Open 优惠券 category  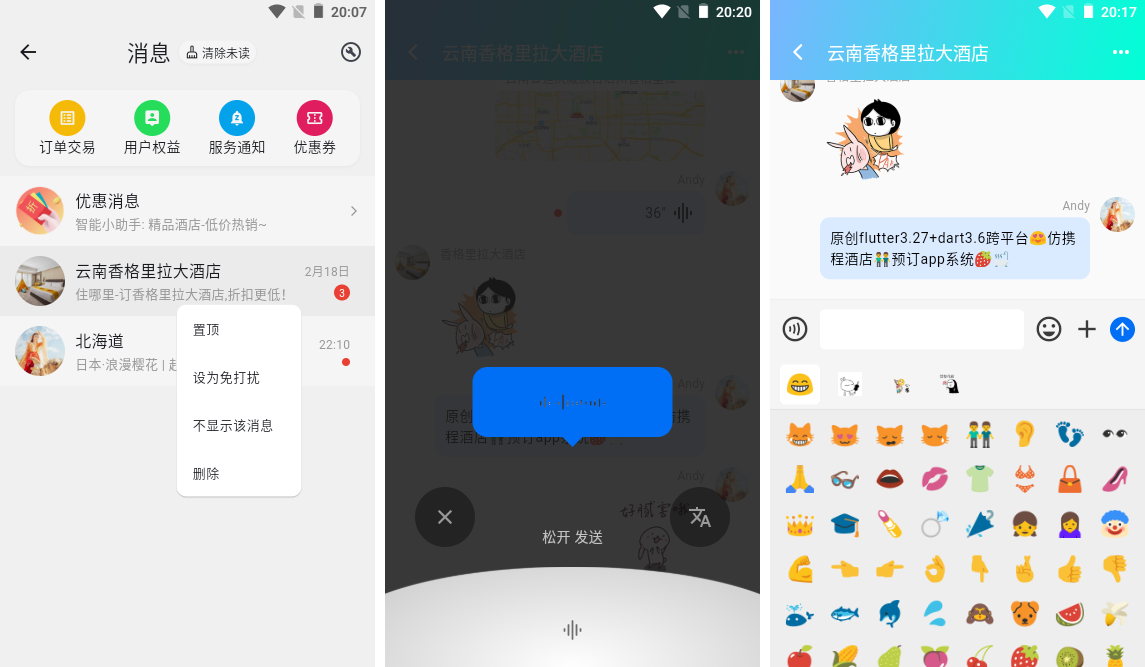(x=314, y=128)
